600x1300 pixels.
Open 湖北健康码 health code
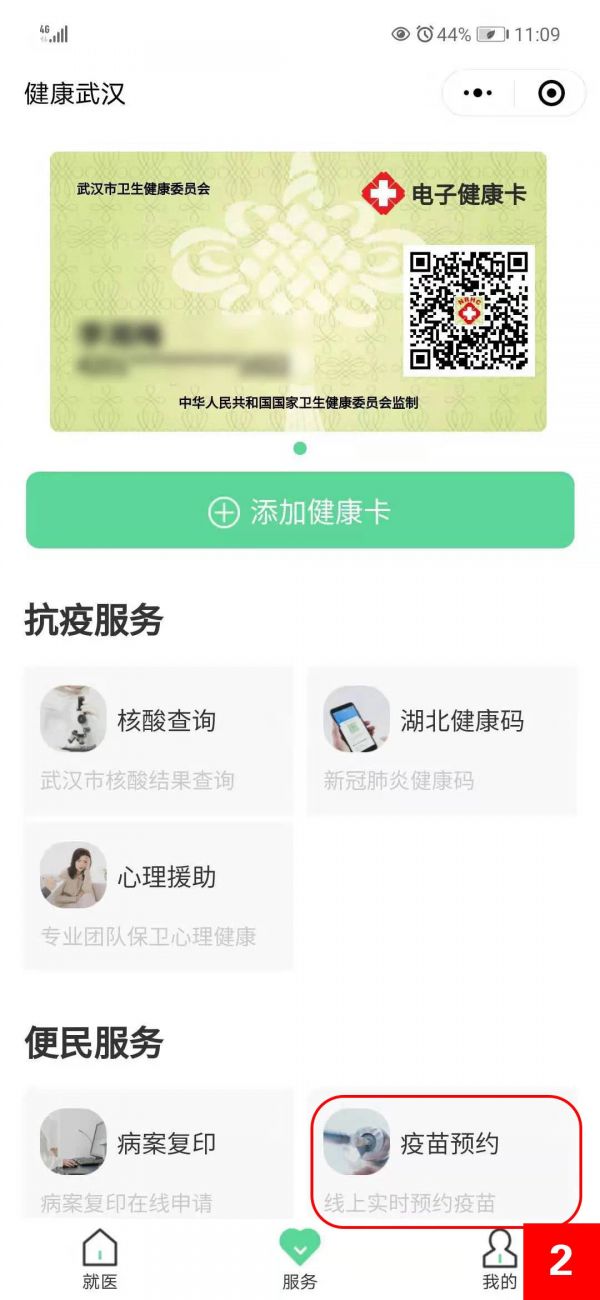coord(442,741)
